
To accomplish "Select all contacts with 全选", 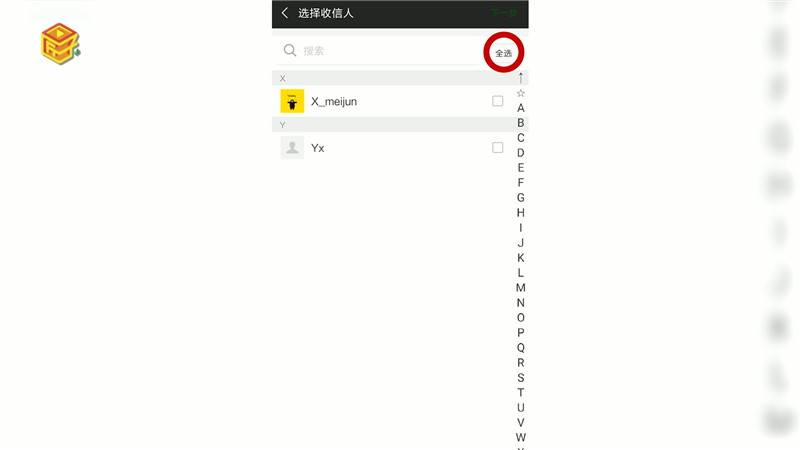I will [x=504, y=53].
